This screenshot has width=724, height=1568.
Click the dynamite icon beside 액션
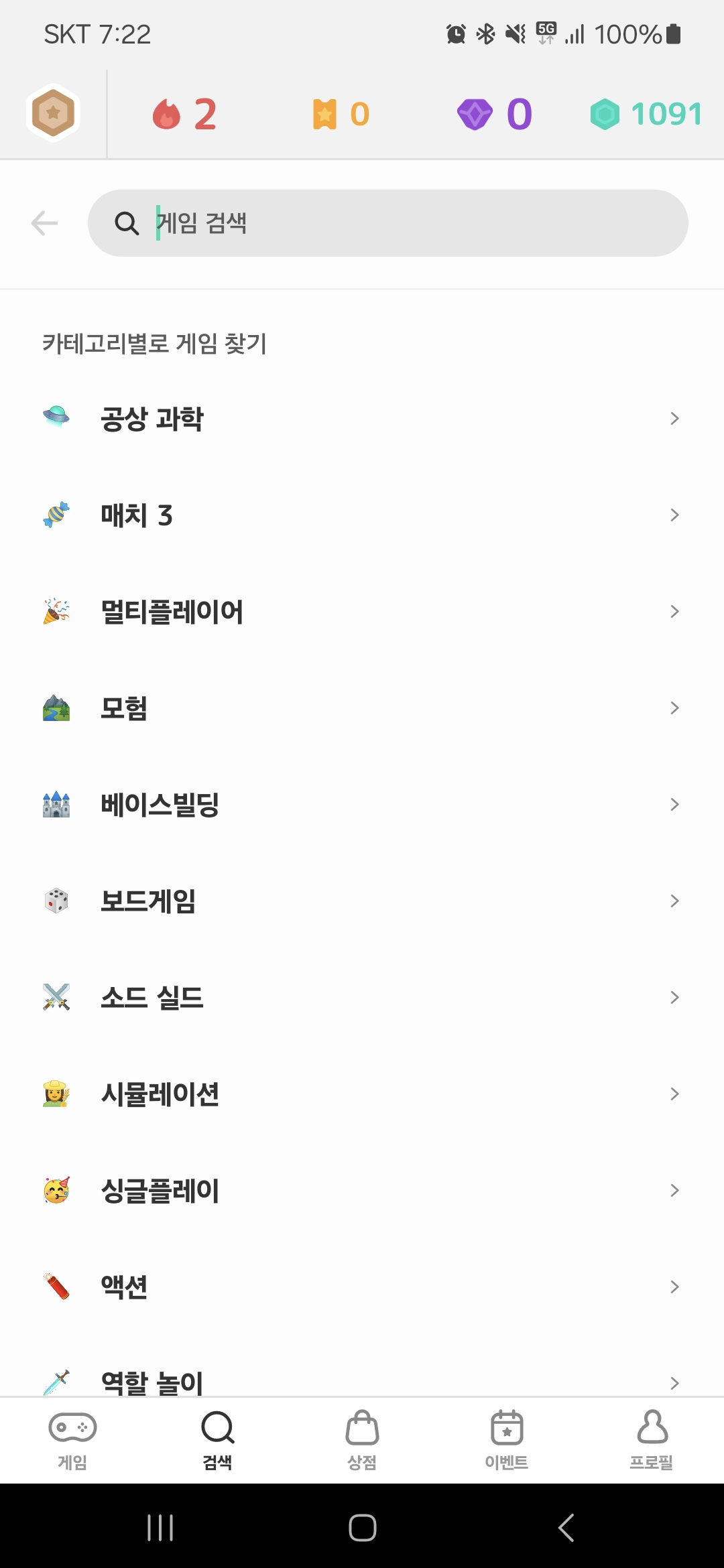57,1286
